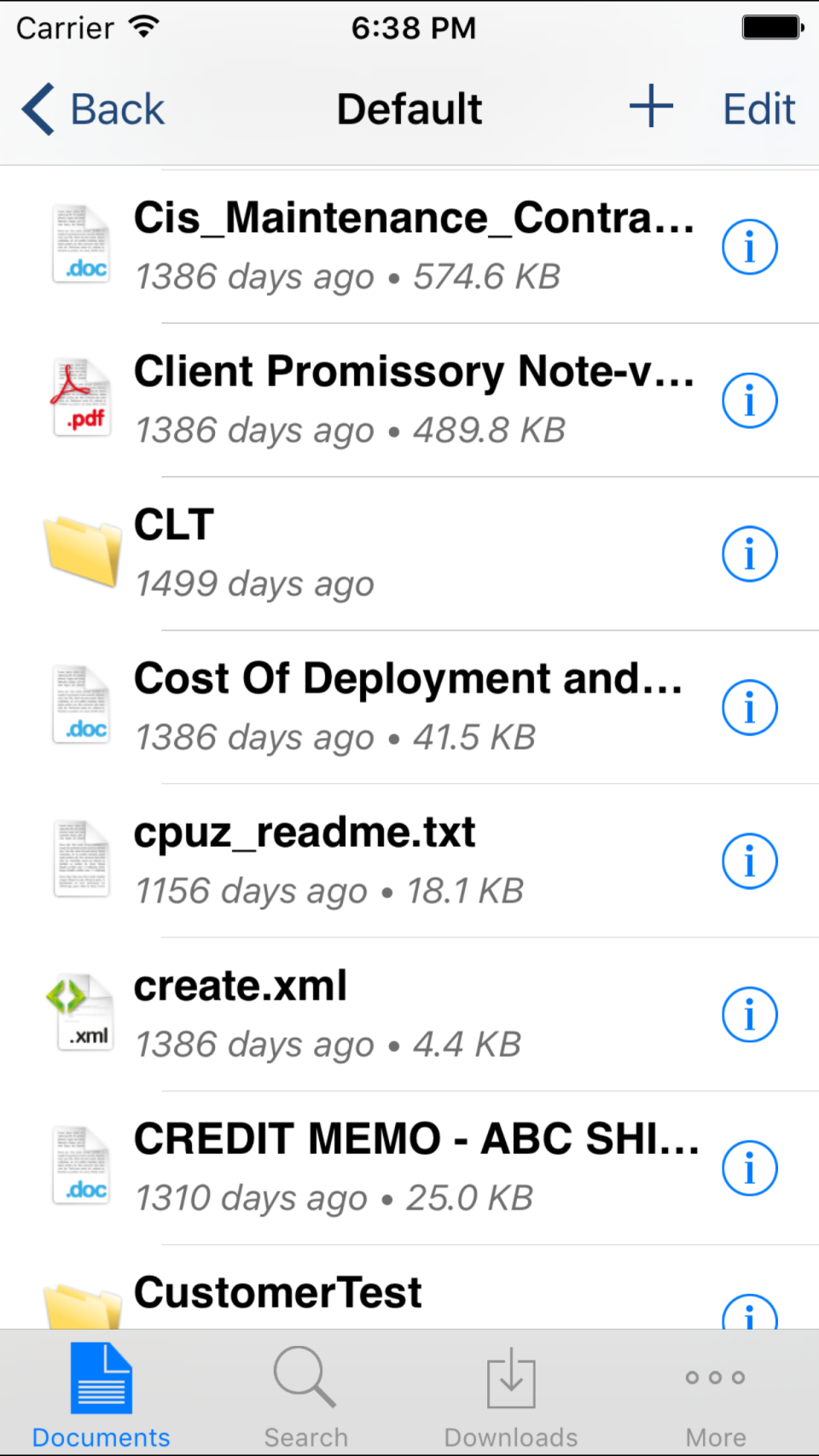Show info for the CLT folder

point(749,554)
